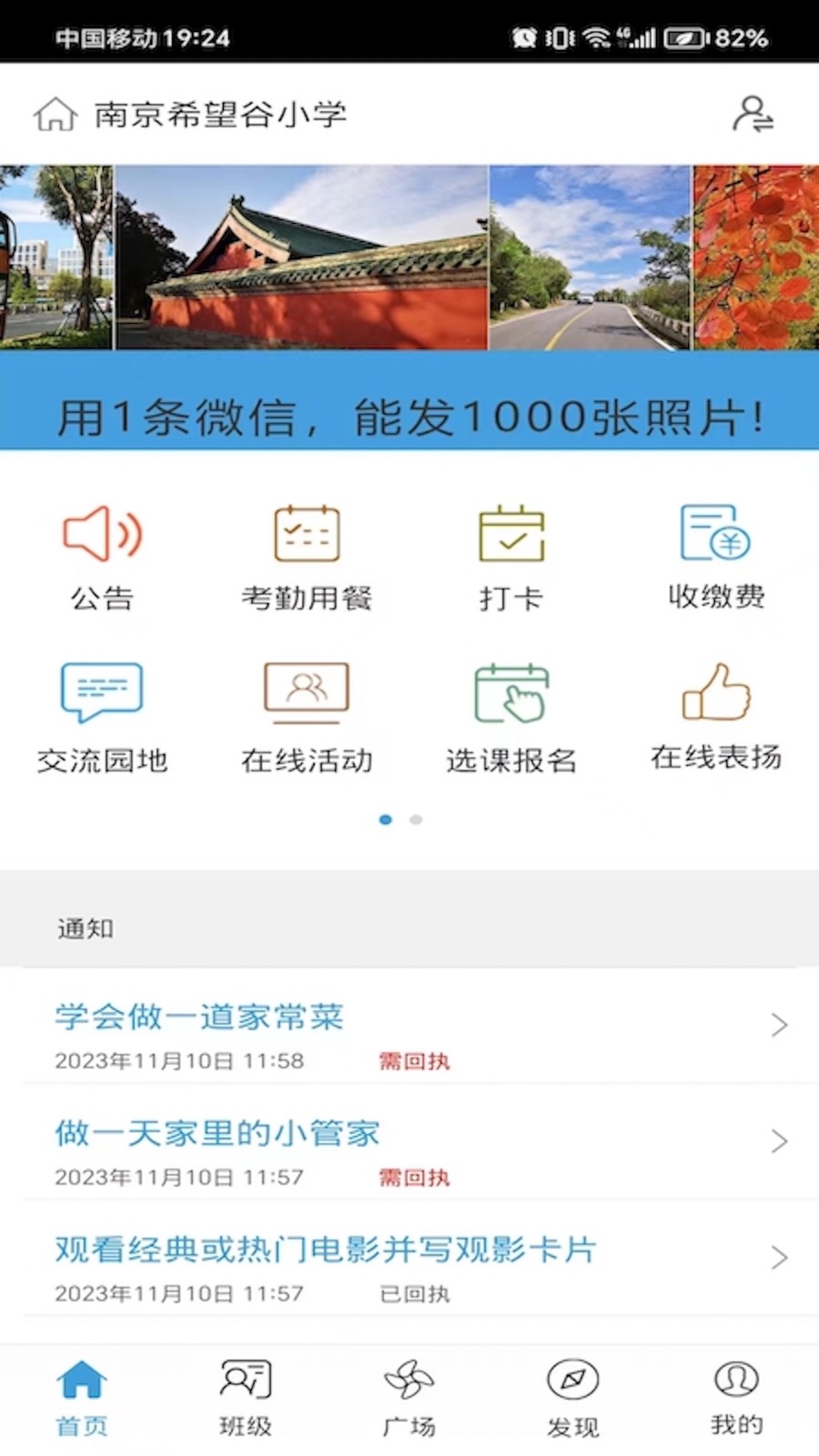819x1456 pixels.
Task: Switch to the 班级 tab
Action: (x=246, y=1399)
